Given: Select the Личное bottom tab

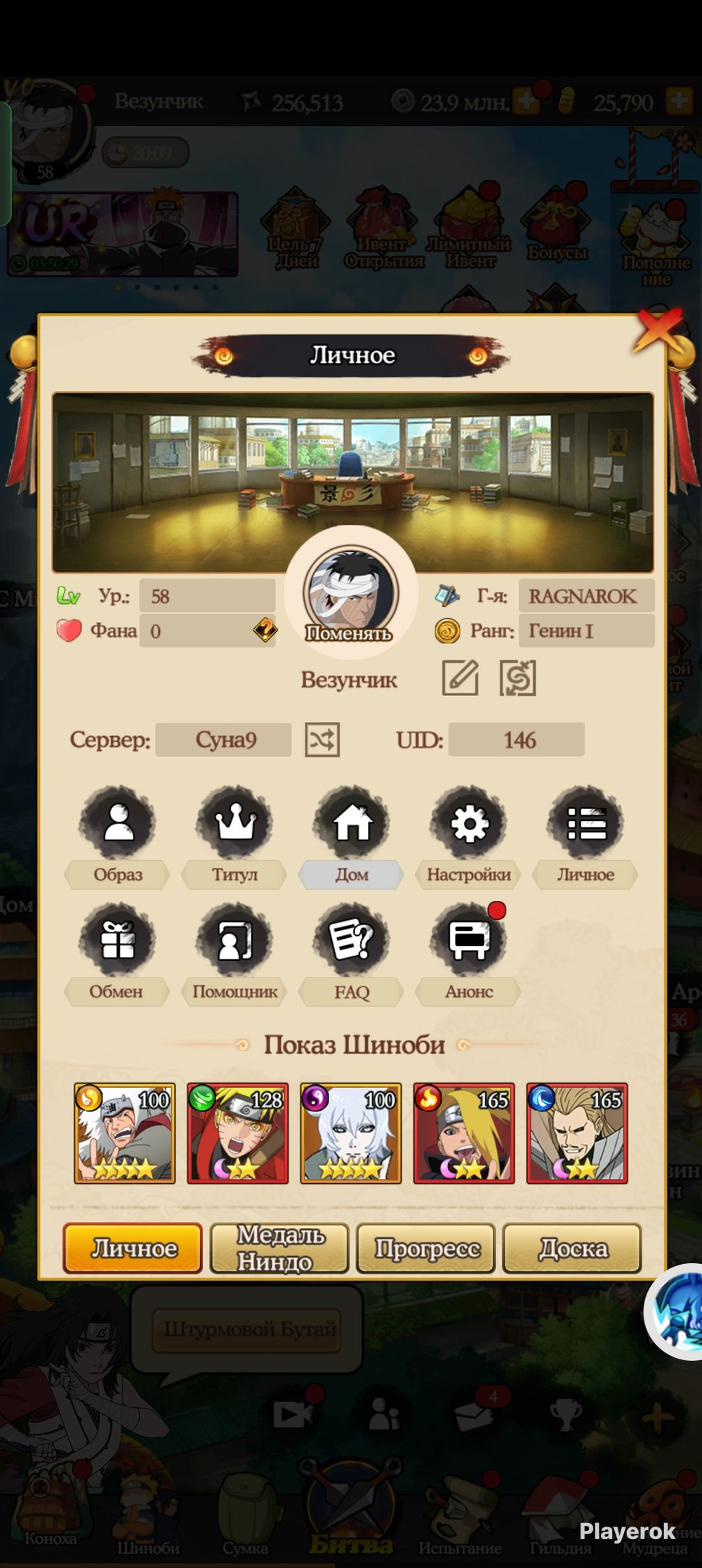Looking at the screenshot, I should [133, 1248].
